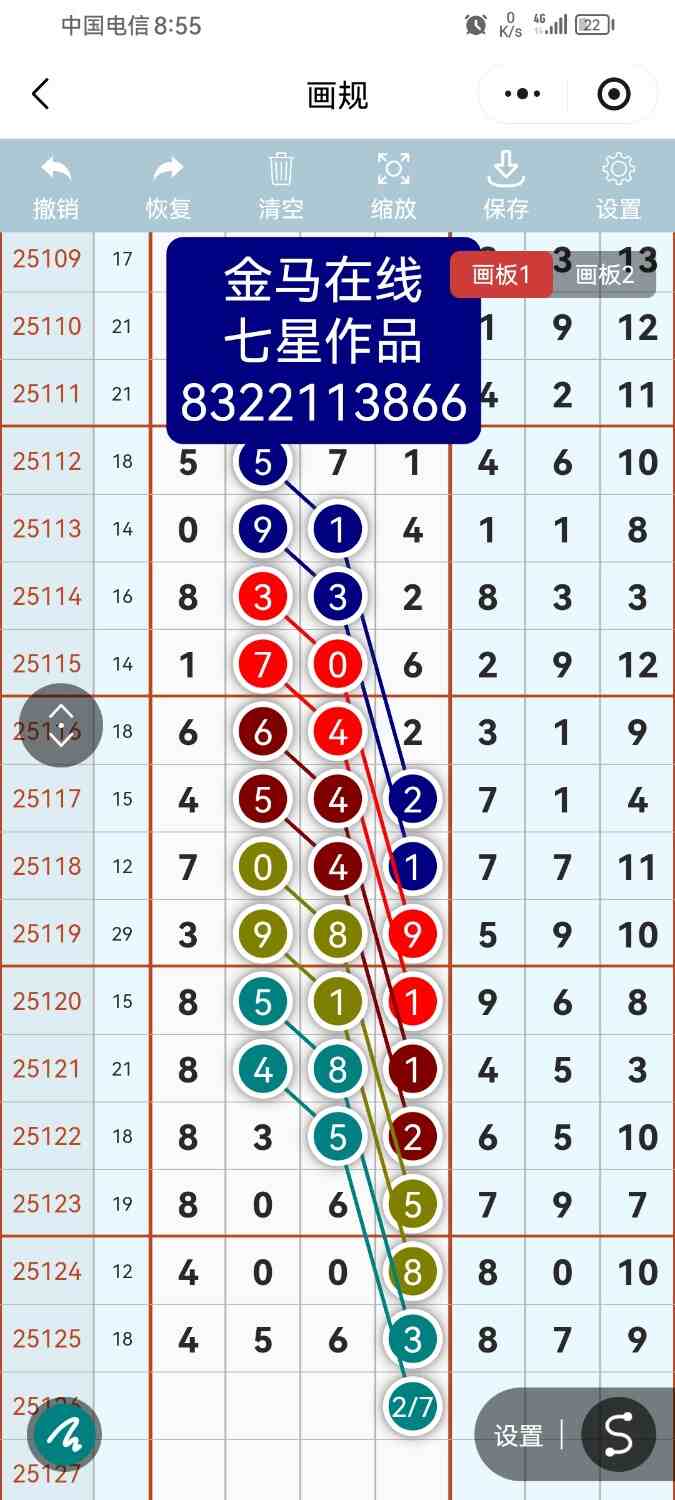Tap the S-curve line style button
The height and width of the screenshot is (1500, 675).
click(x=619, y=1435)
